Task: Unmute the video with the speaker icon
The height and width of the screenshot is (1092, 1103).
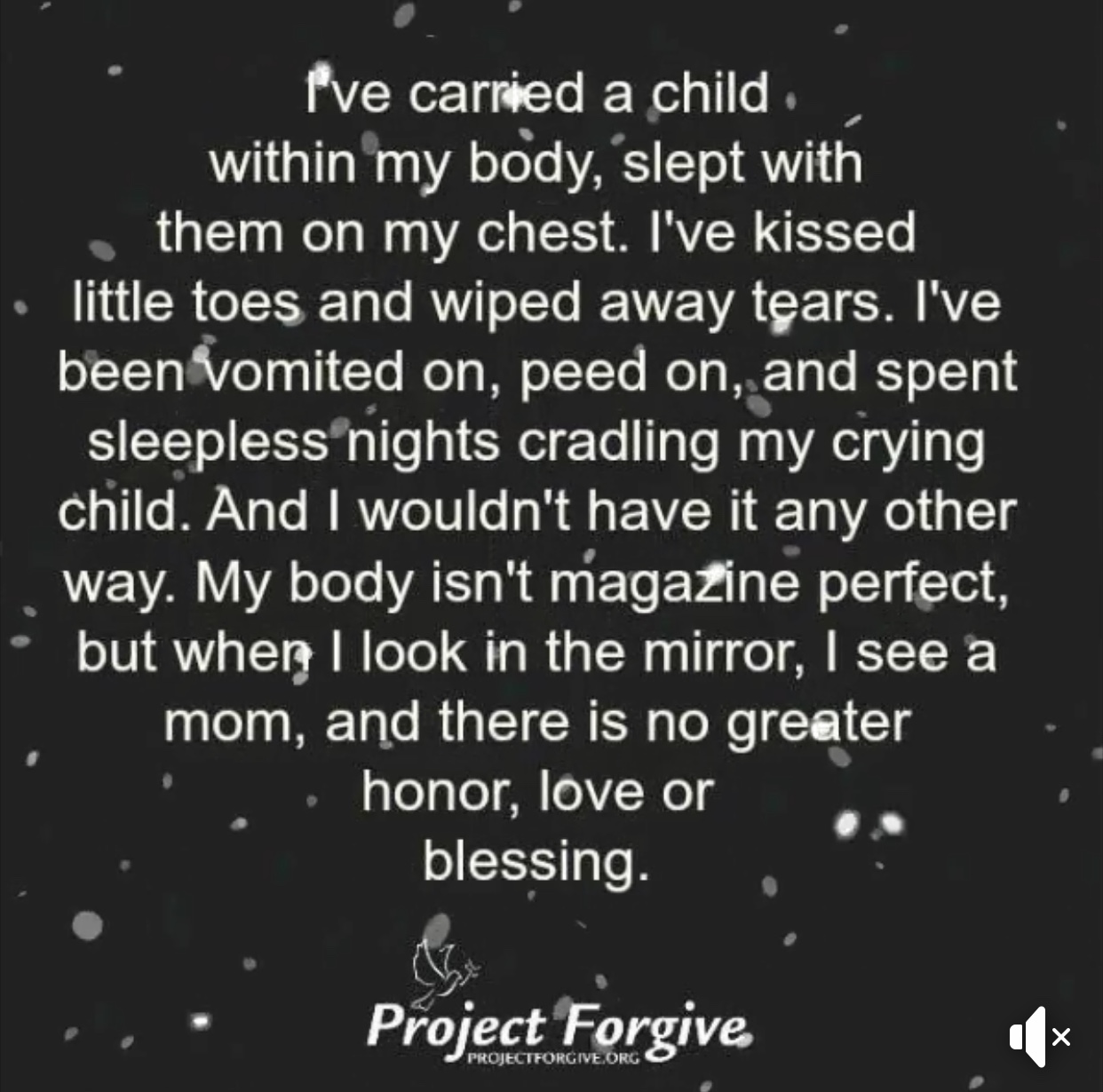Action: [x=1040, y=1036]
